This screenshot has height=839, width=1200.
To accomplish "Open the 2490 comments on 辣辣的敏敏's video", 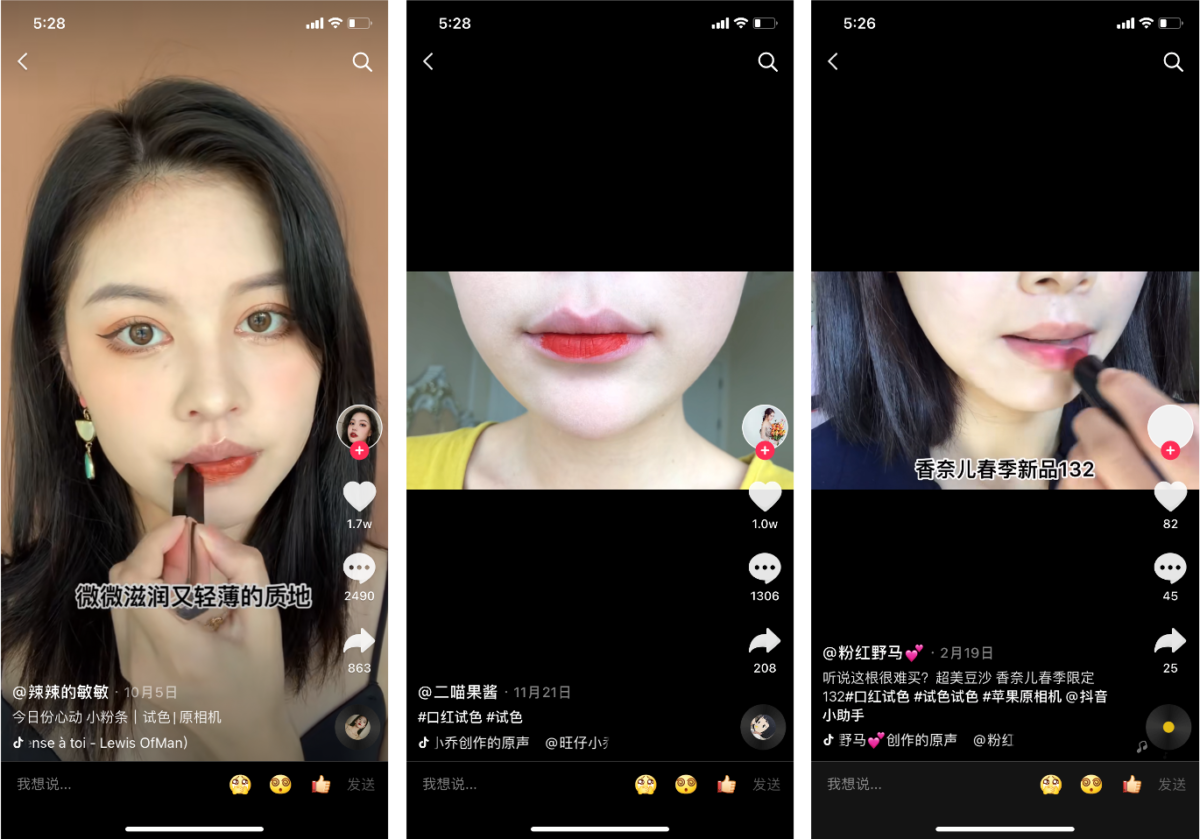I will (359, 569).
